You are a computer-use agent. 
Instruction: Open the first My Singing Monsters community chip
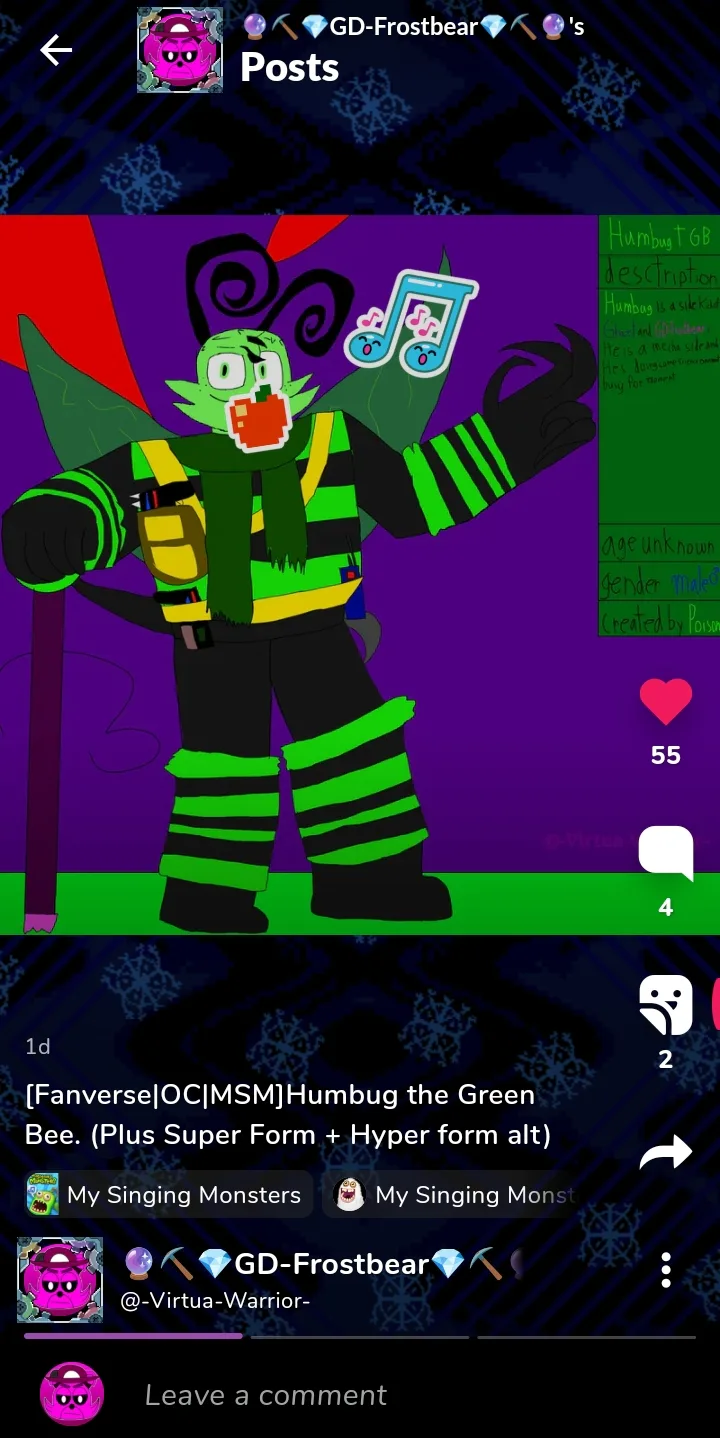click(x=167, y=1195)
